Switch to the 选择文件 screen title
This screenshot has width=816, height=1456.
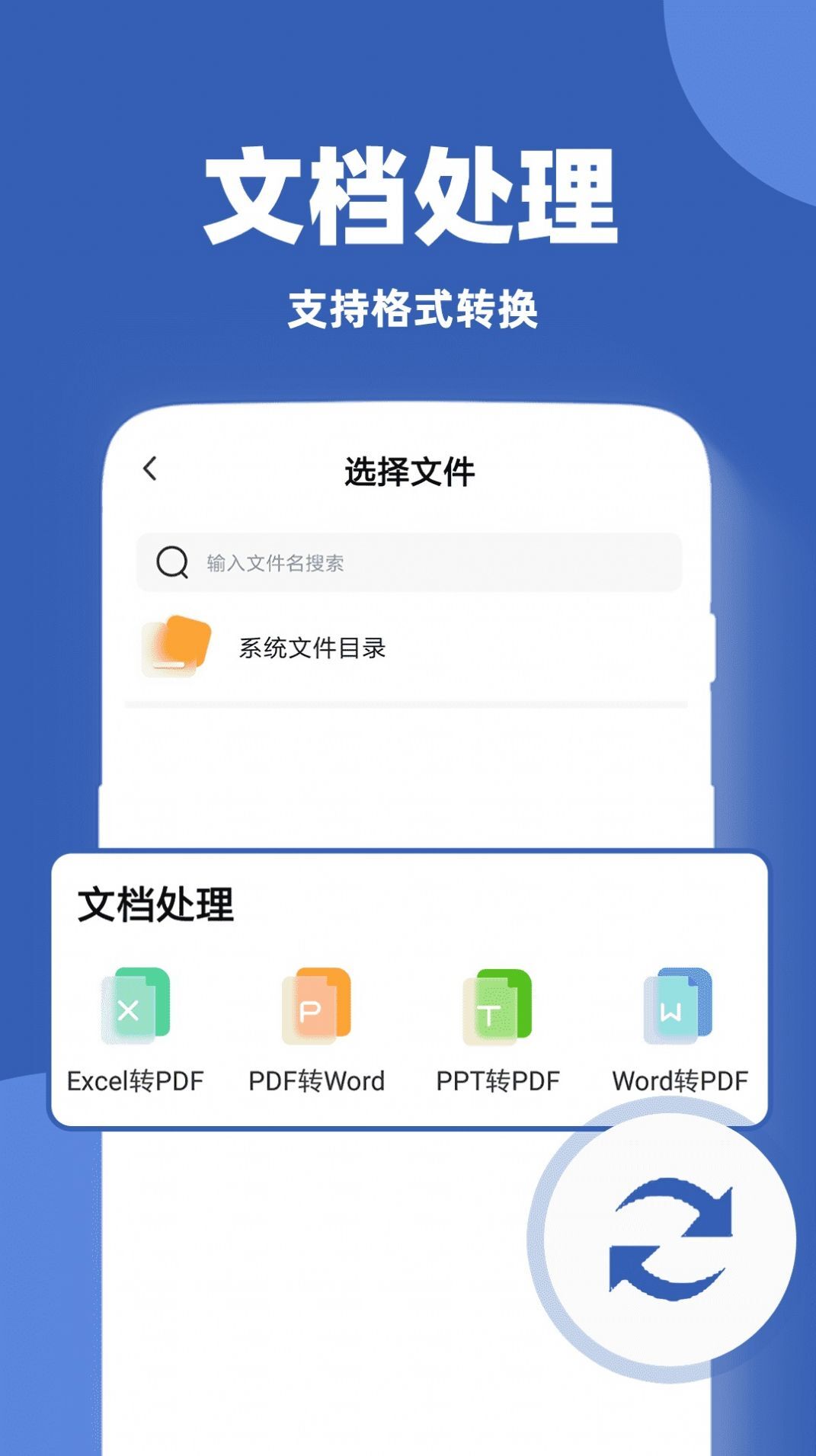(x=408, y=470)
